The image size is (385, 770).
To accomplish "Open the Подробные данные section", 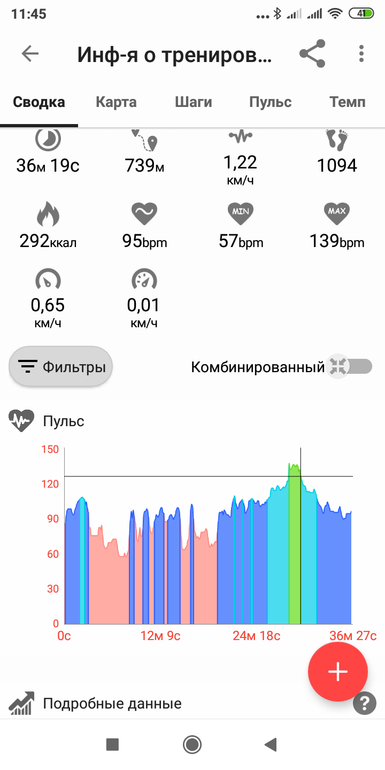I will click(112, 704).
